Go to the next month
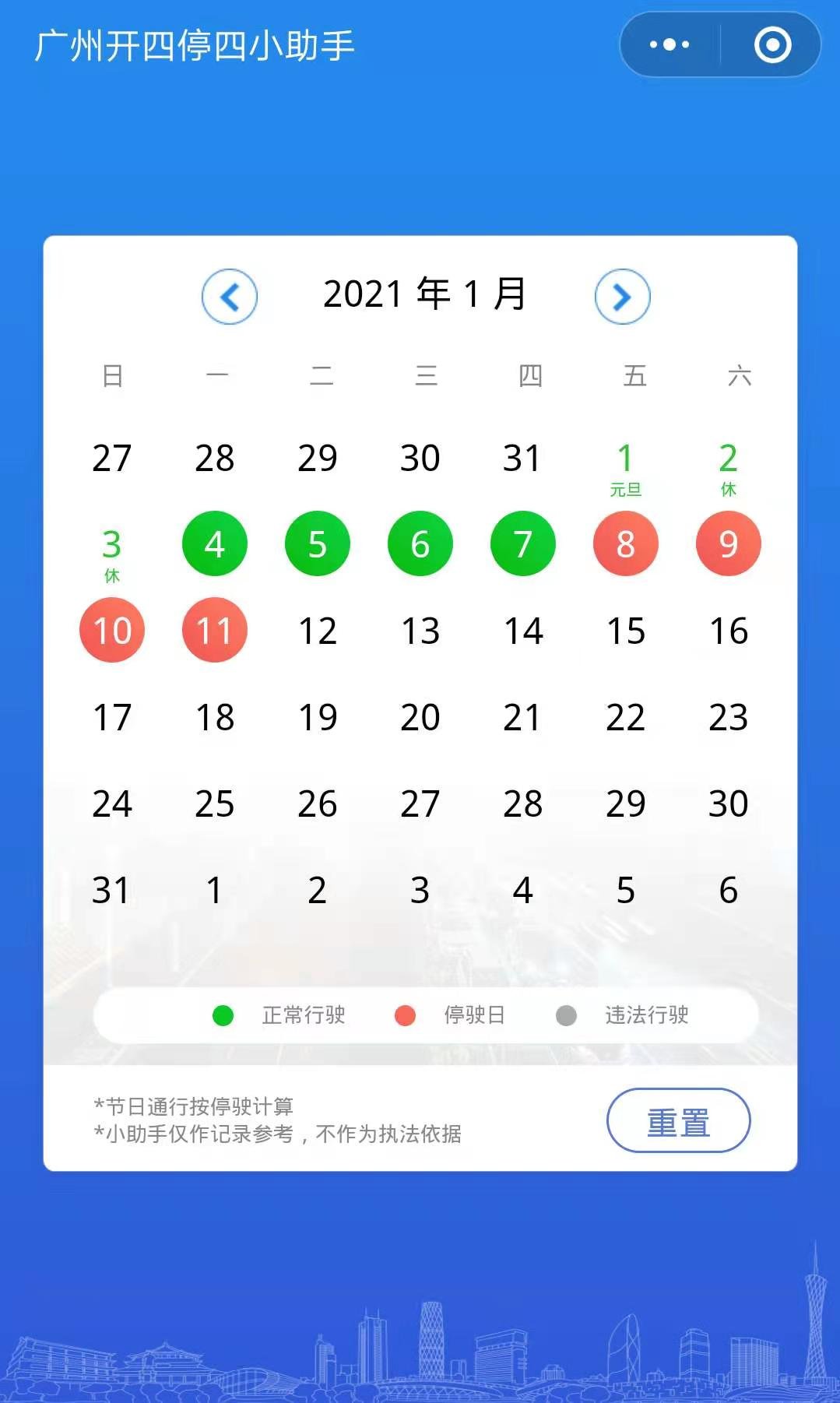The width and height of the screenshot is (840, 1403). point(622,297)
